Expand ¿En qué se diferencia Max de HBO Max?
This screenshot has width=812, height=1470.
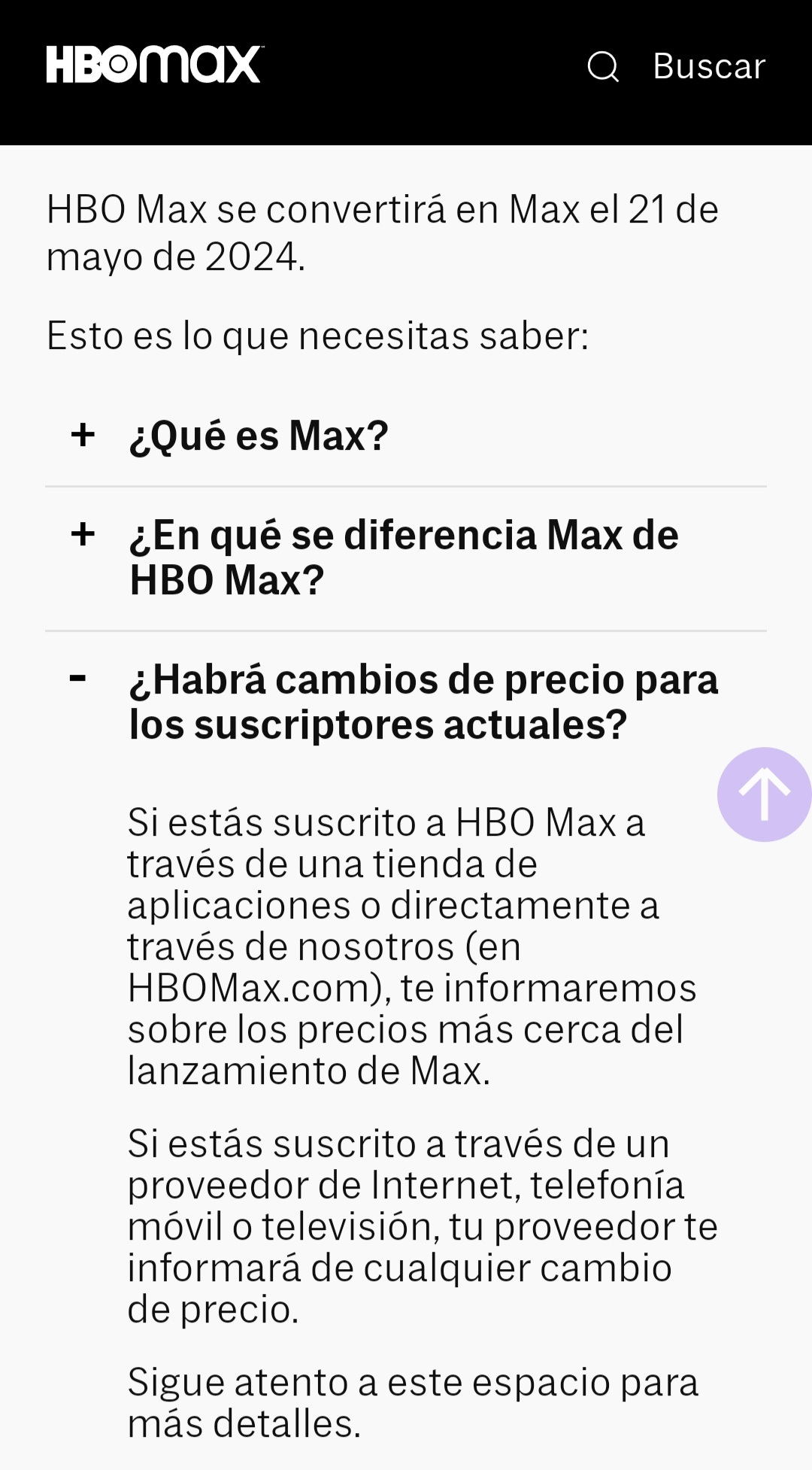tap(406, 557)
